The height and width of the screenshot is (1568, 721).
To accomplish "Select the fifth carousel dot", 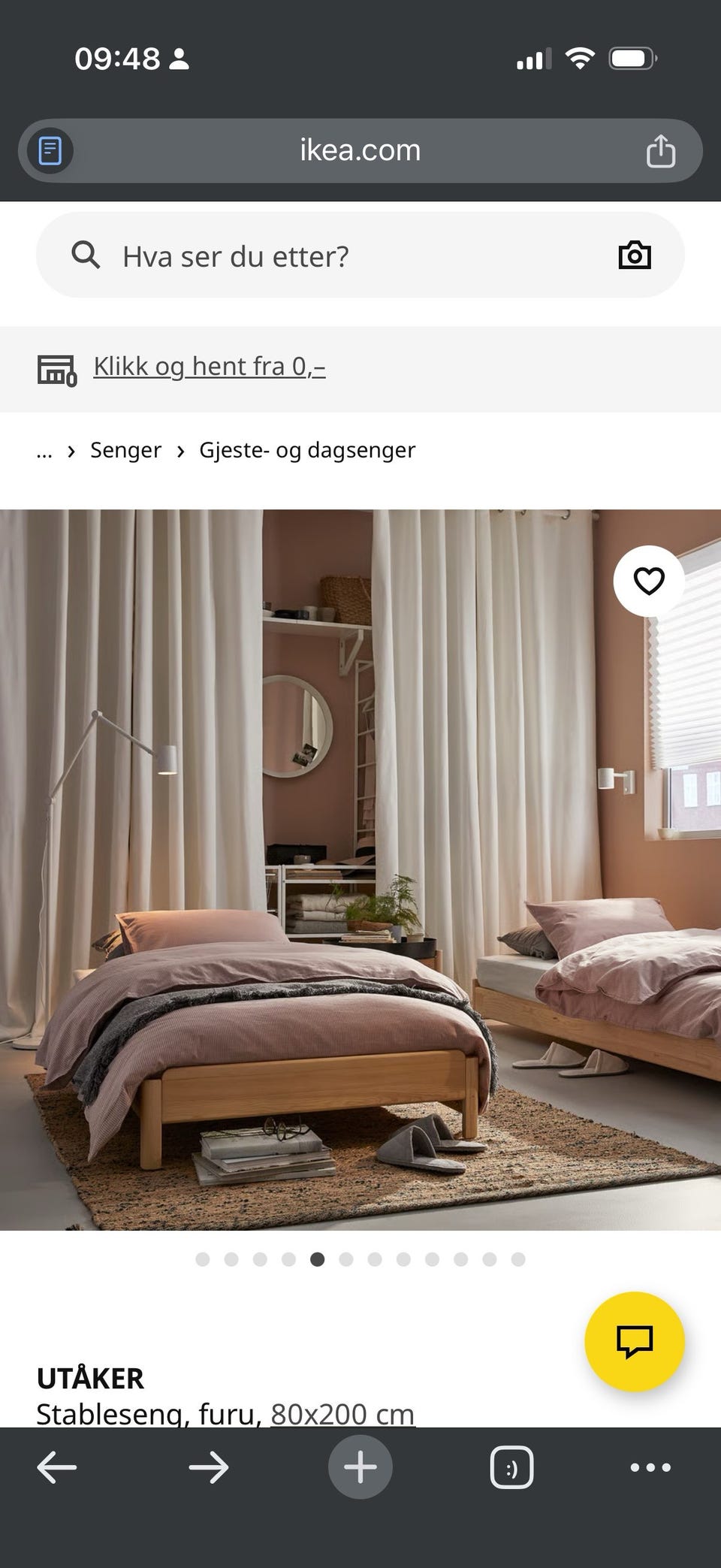I will pyautogui.click(x=317, y=1259).
